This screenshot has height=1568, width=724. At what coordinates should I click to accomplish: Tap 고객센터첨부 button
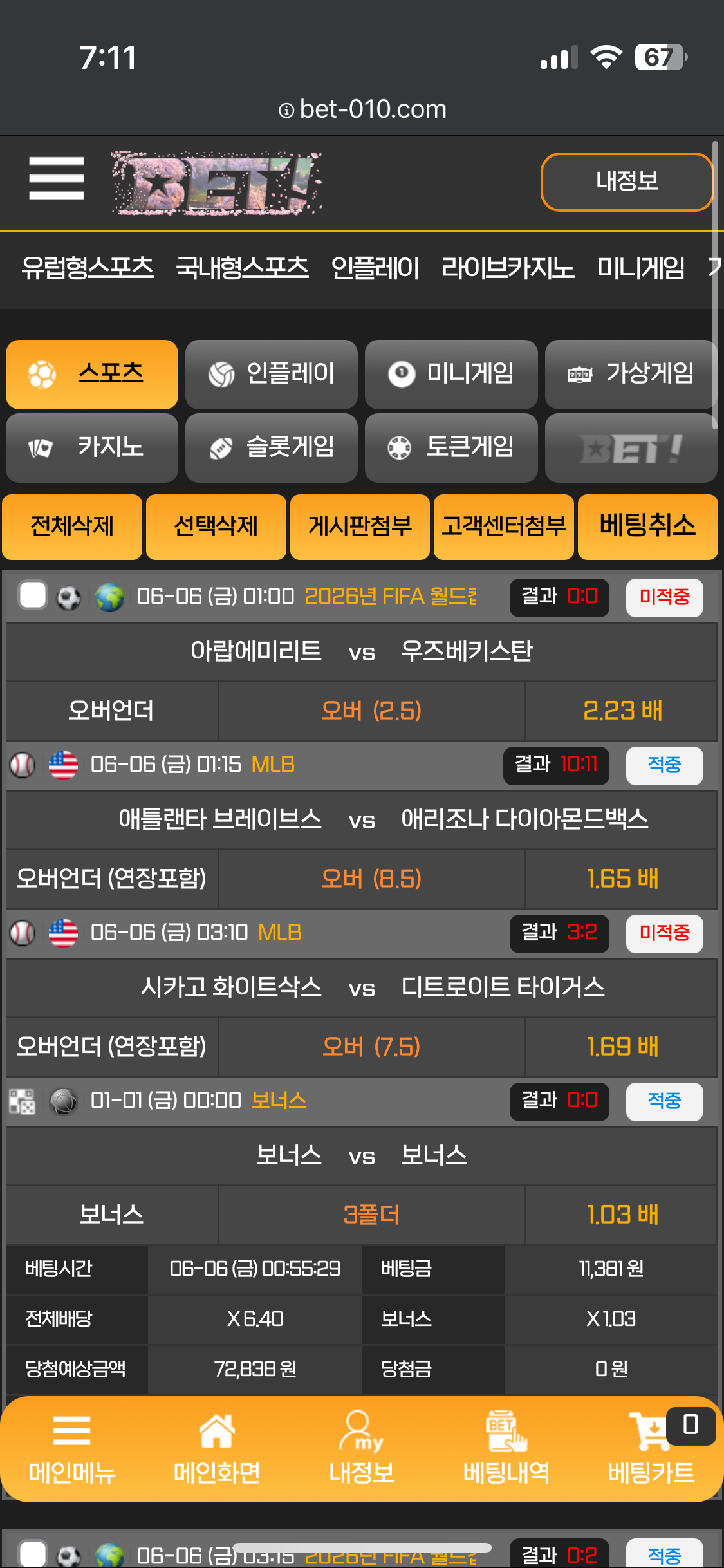[x=503, y=527]
